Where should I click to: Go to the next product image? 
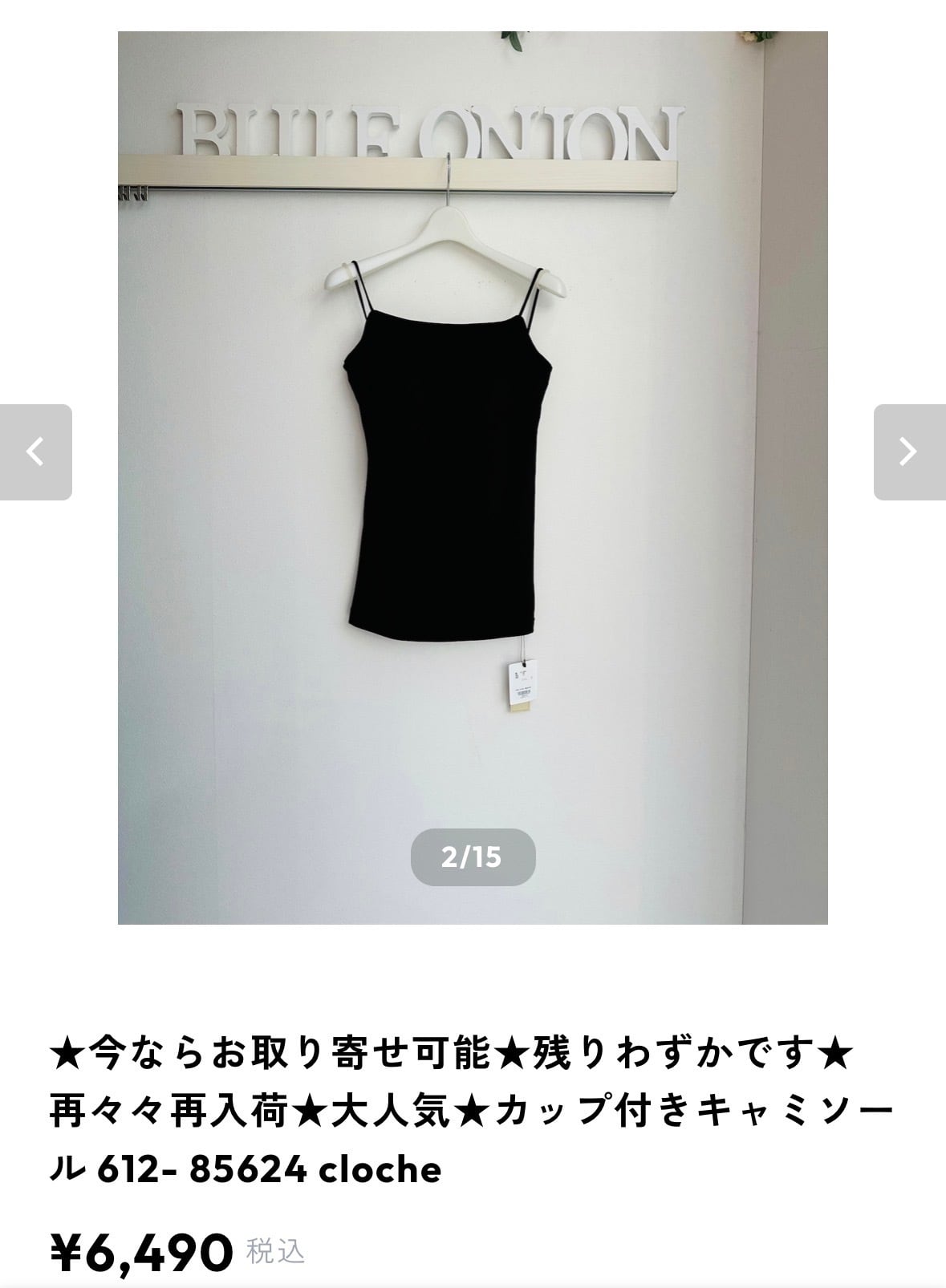[908, 452]
